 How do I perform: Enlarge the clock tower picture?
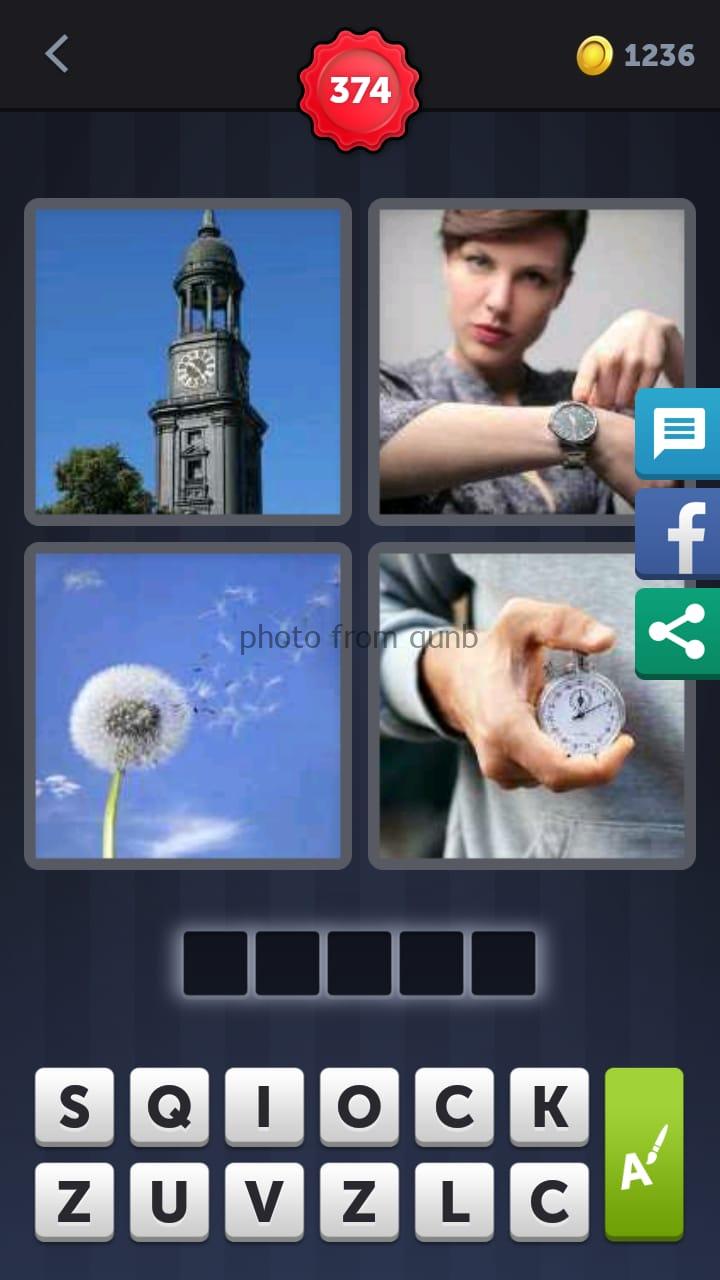click(188, 361)
